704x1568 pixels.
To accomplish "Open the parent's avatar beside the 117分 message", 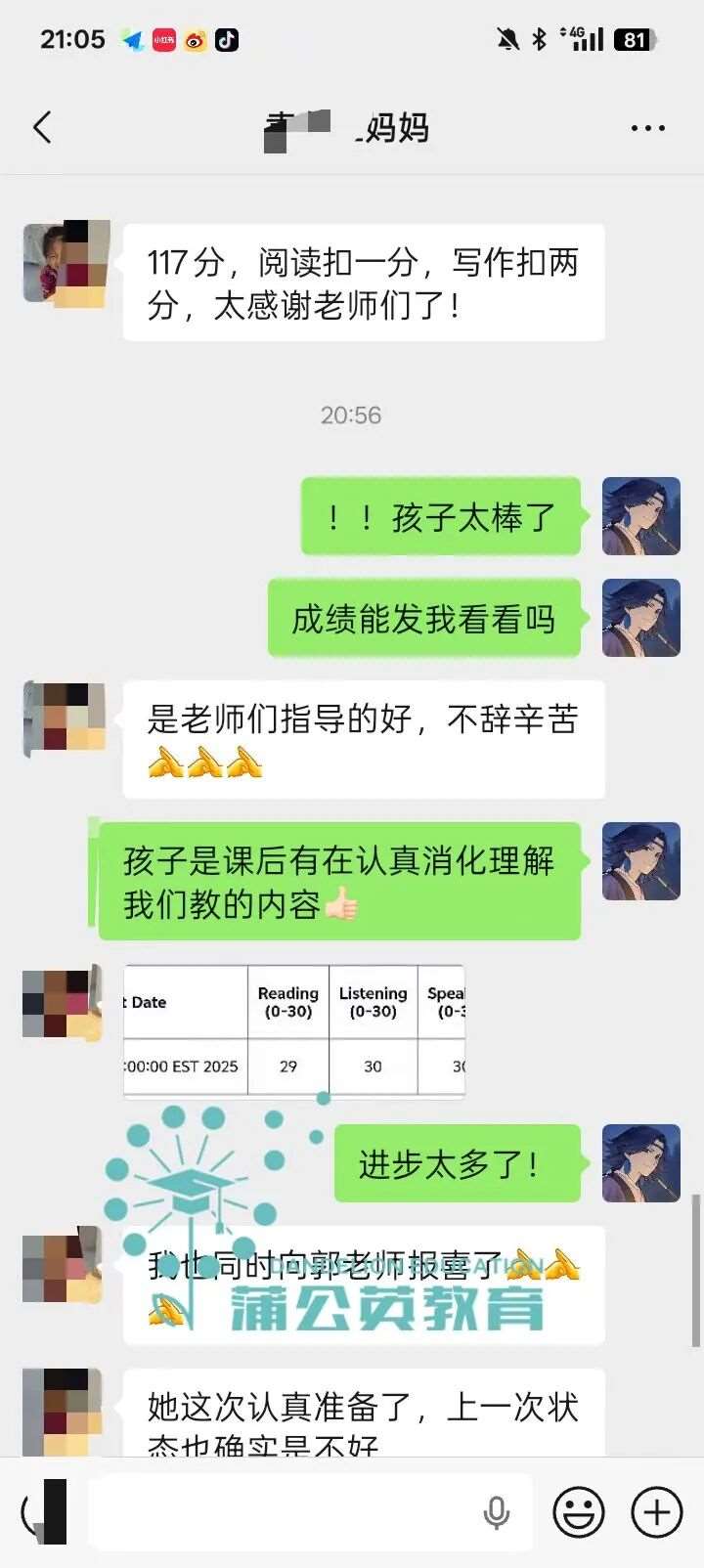I will pos(65,265).
